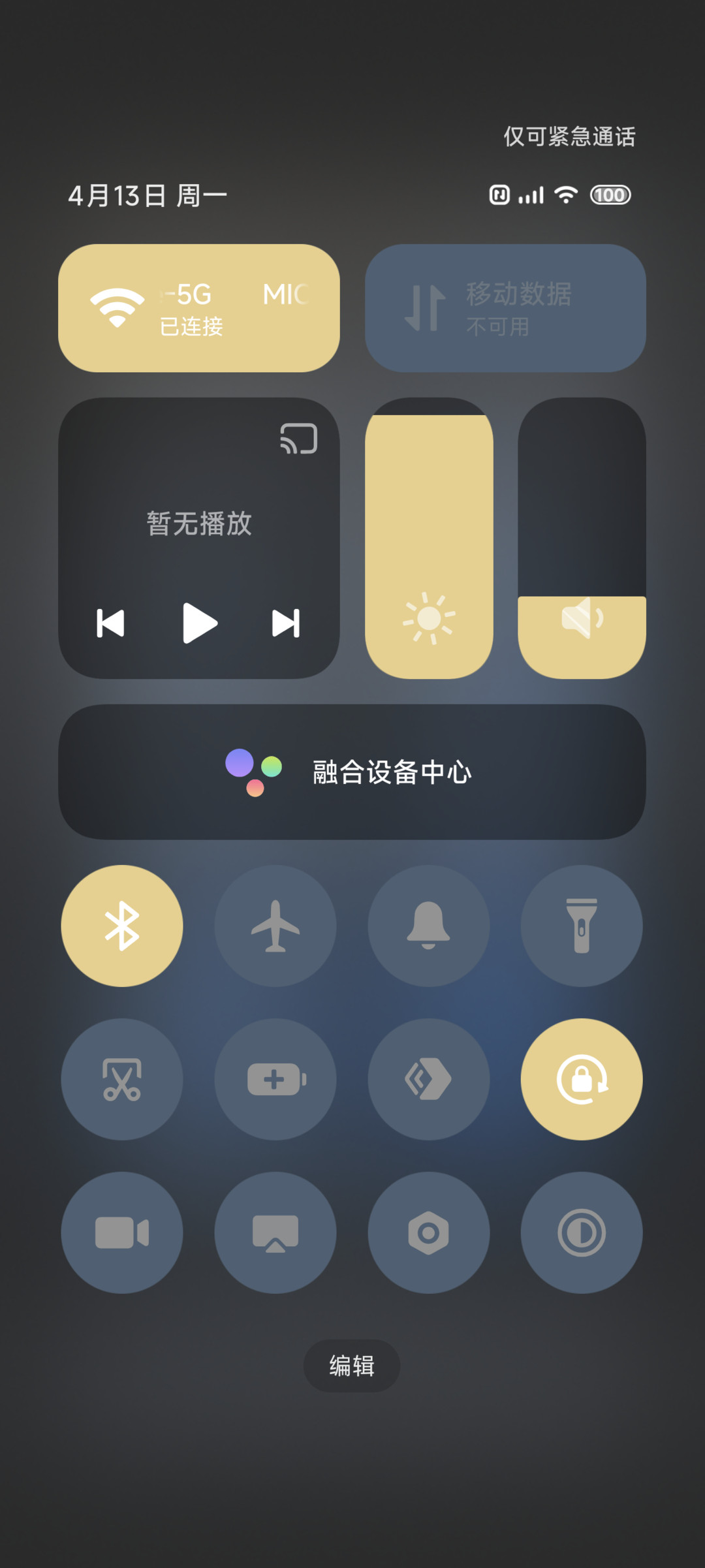This screenshot has height=1568, width=705.
Task: Tap the 编辑 edit button
Action: coord(352,1366)
